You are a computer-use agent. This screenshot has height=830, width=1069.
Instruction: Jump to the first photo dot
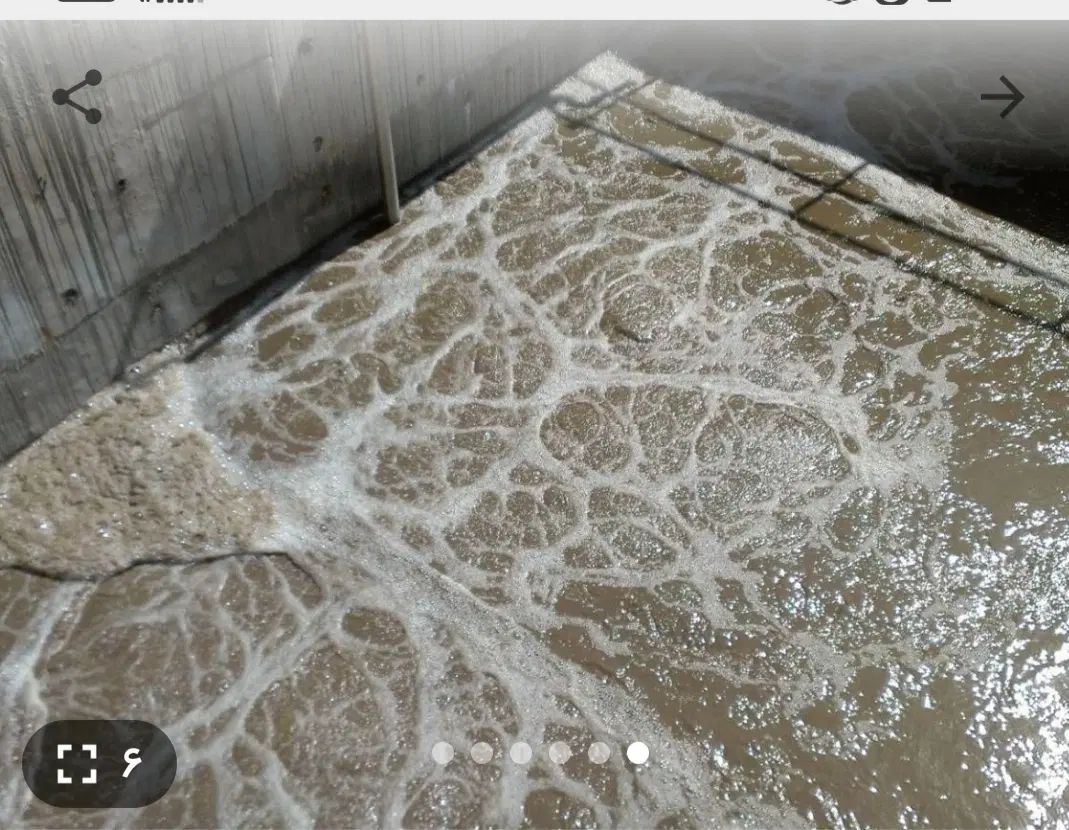pos(443,753)
